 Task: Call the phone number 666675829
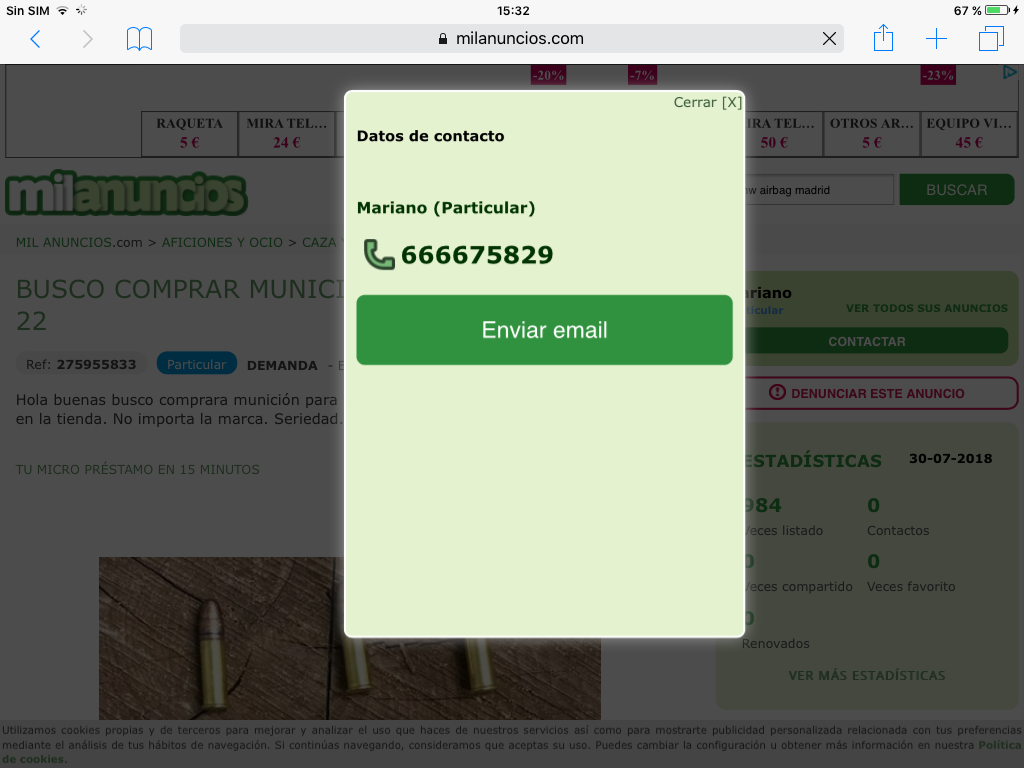click(x=476, y=255)
